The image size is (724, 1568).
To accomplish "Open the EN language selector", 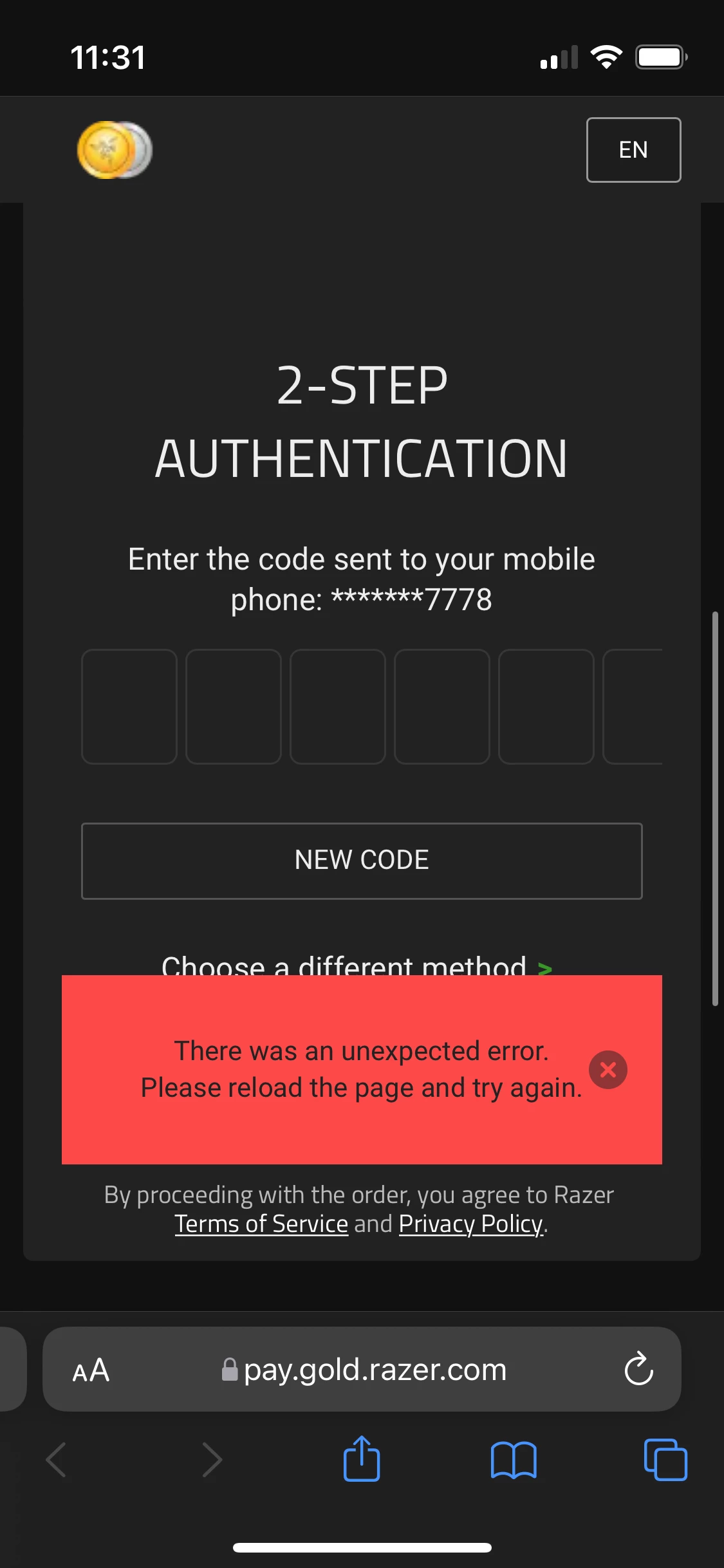I will click(633, 150).
